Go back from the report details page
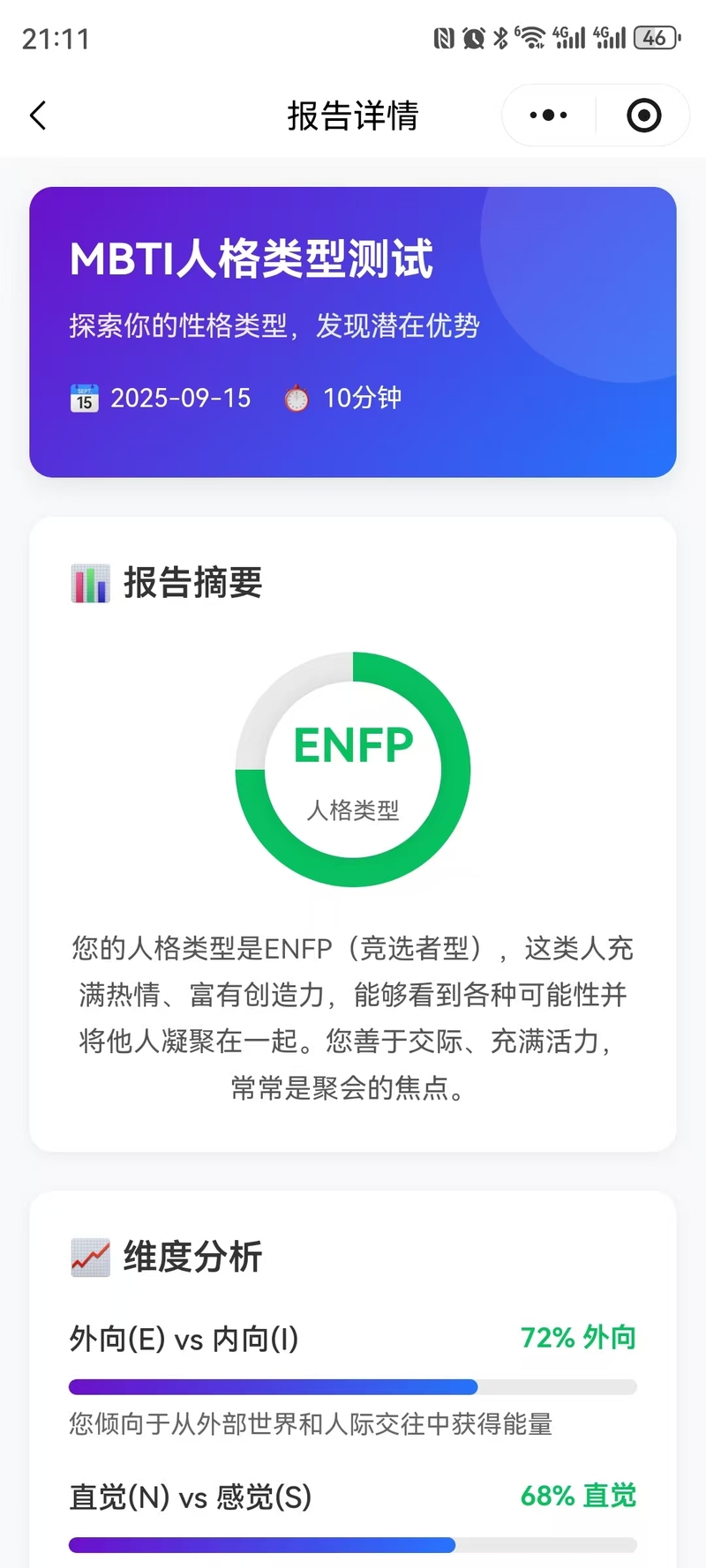 [38, 116]
